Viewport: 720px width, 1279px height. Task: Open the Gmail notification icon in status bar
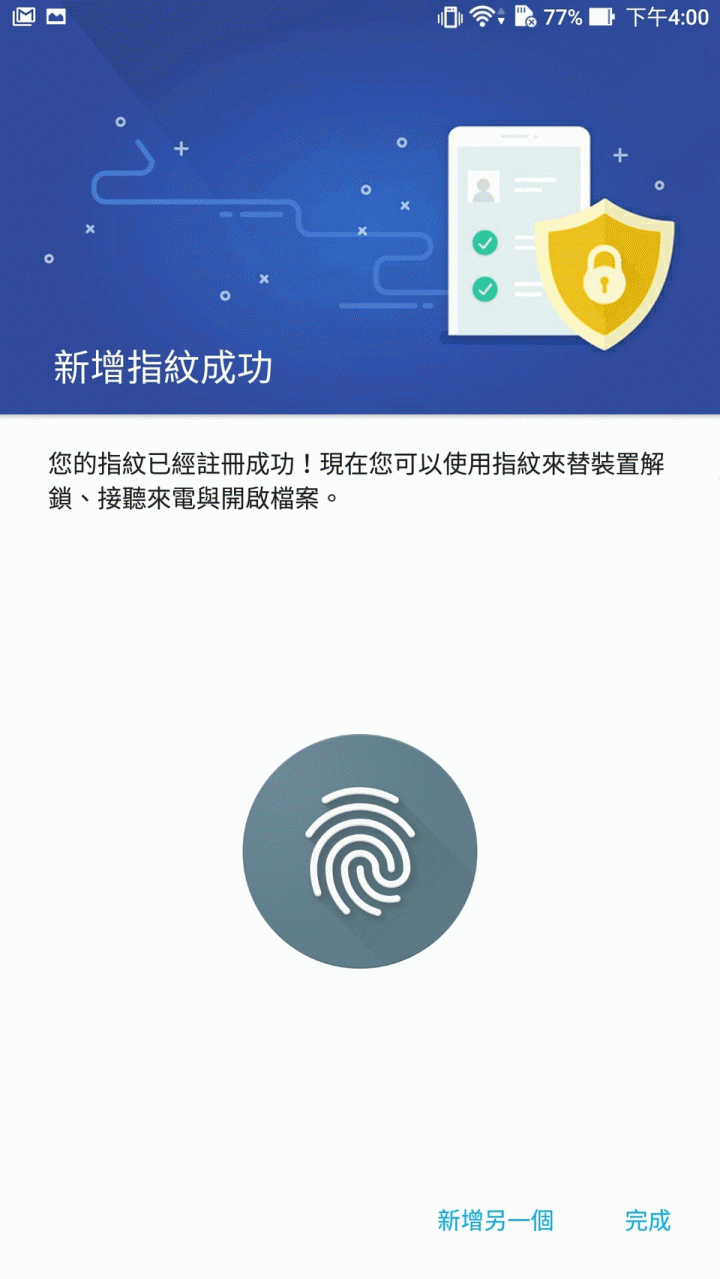22,15
